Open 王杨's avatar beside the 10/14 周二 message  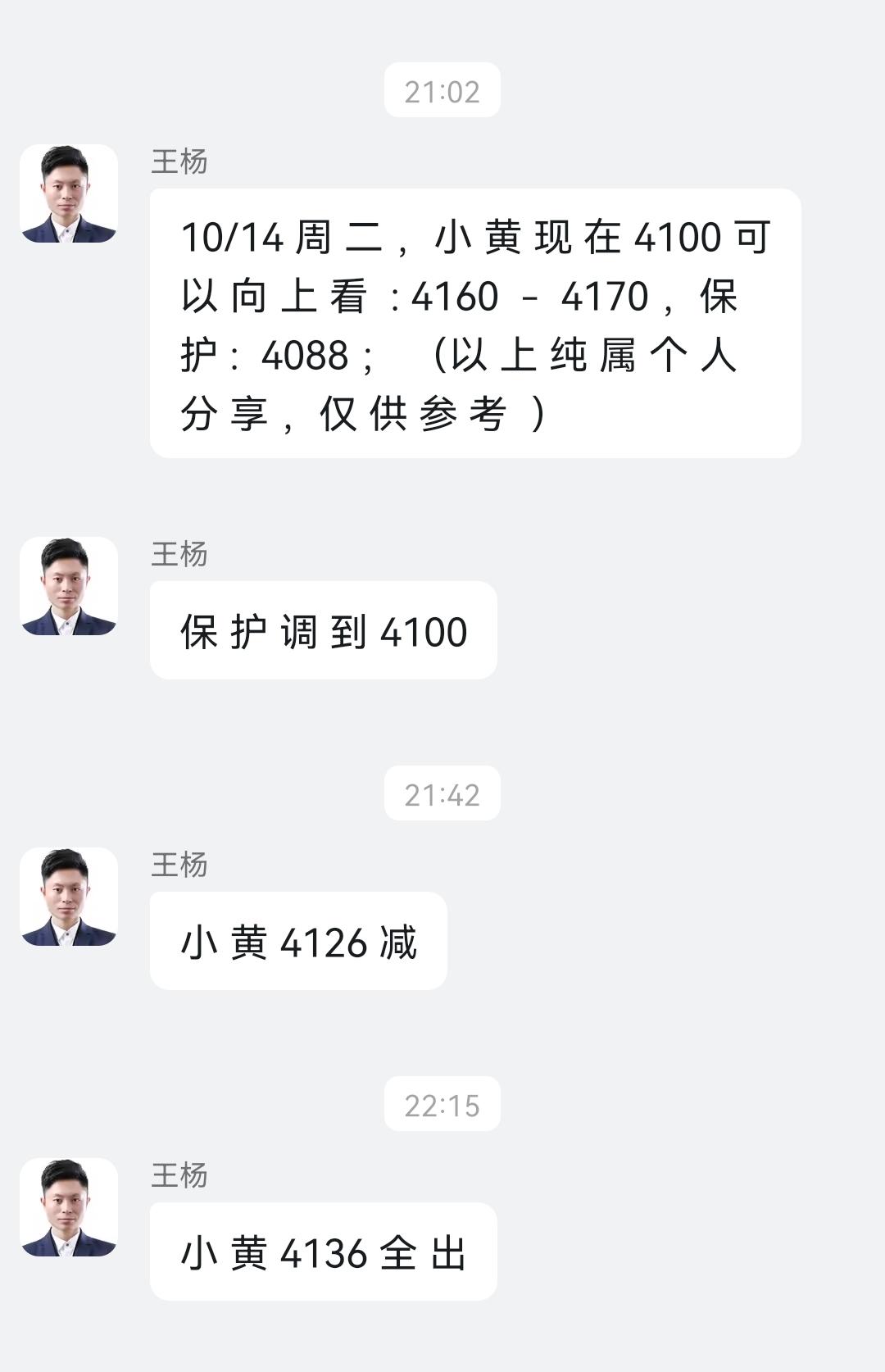[x=69, y=193]
